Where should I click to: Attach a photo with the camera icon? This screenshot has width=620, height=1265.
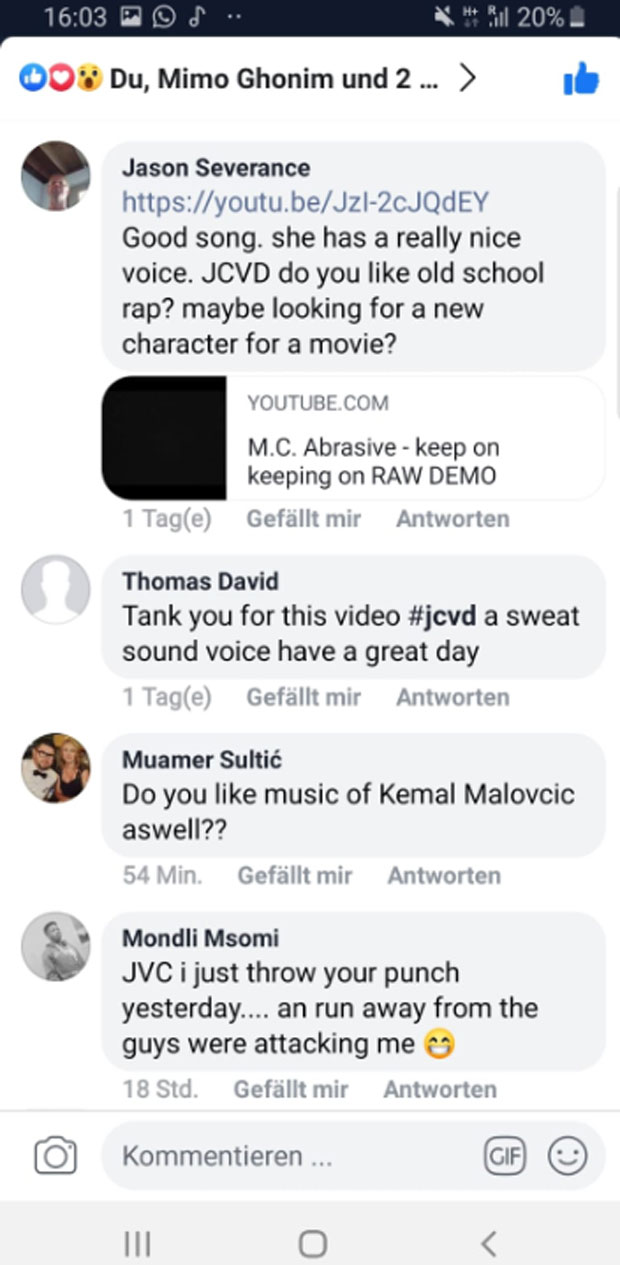point(56,1156)
